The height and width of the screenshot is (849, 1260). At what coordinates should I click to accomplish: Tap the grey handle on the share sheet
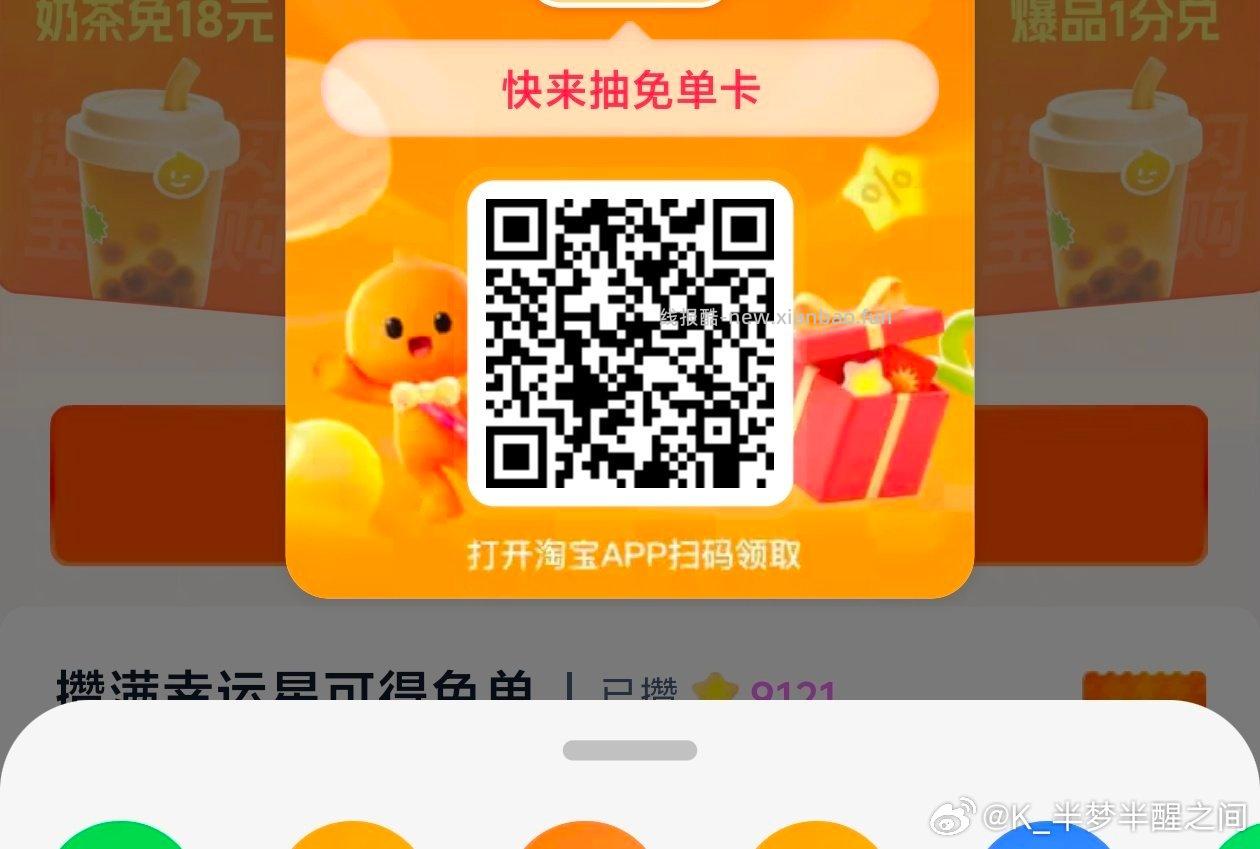point(629,750)
